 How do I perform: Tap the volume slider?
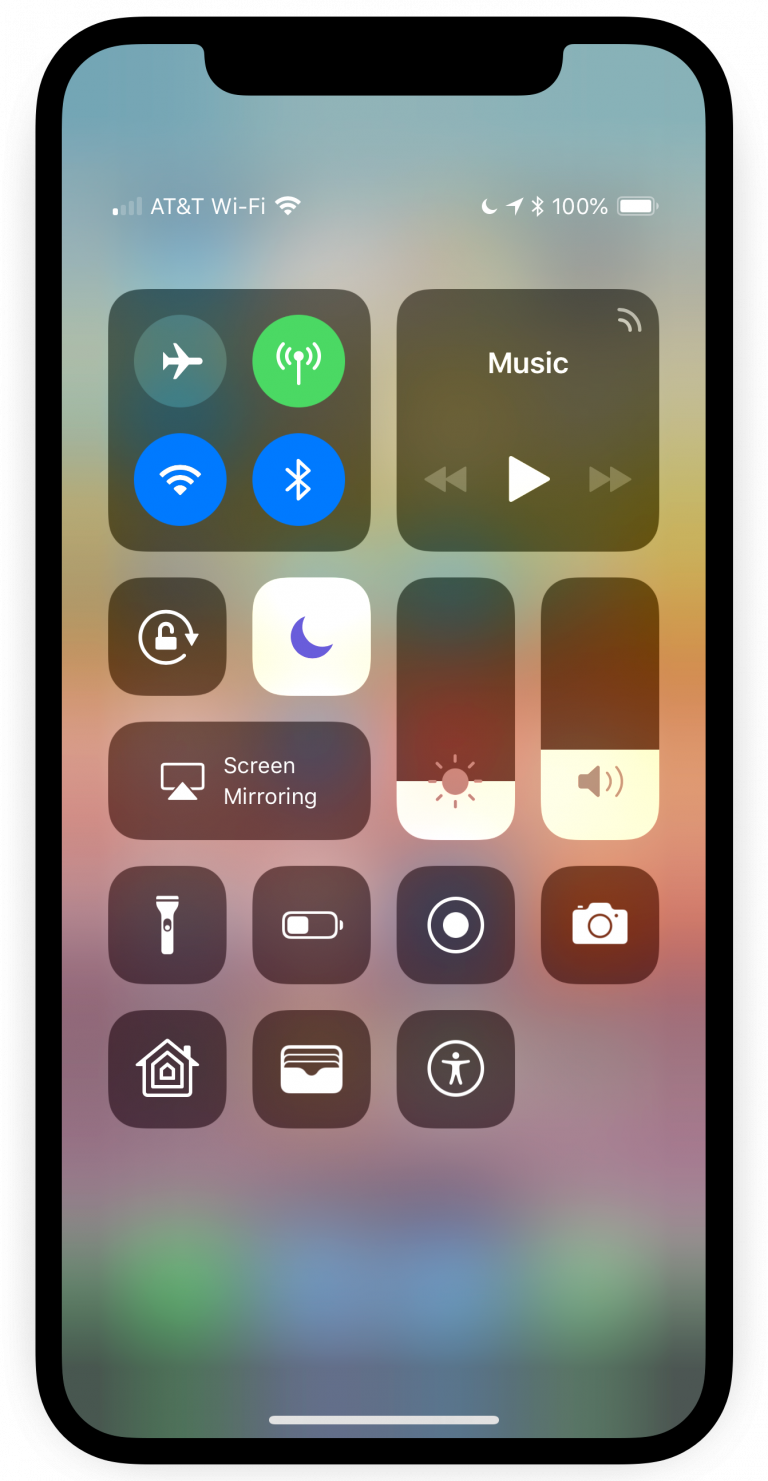click(x=600, y=708)
